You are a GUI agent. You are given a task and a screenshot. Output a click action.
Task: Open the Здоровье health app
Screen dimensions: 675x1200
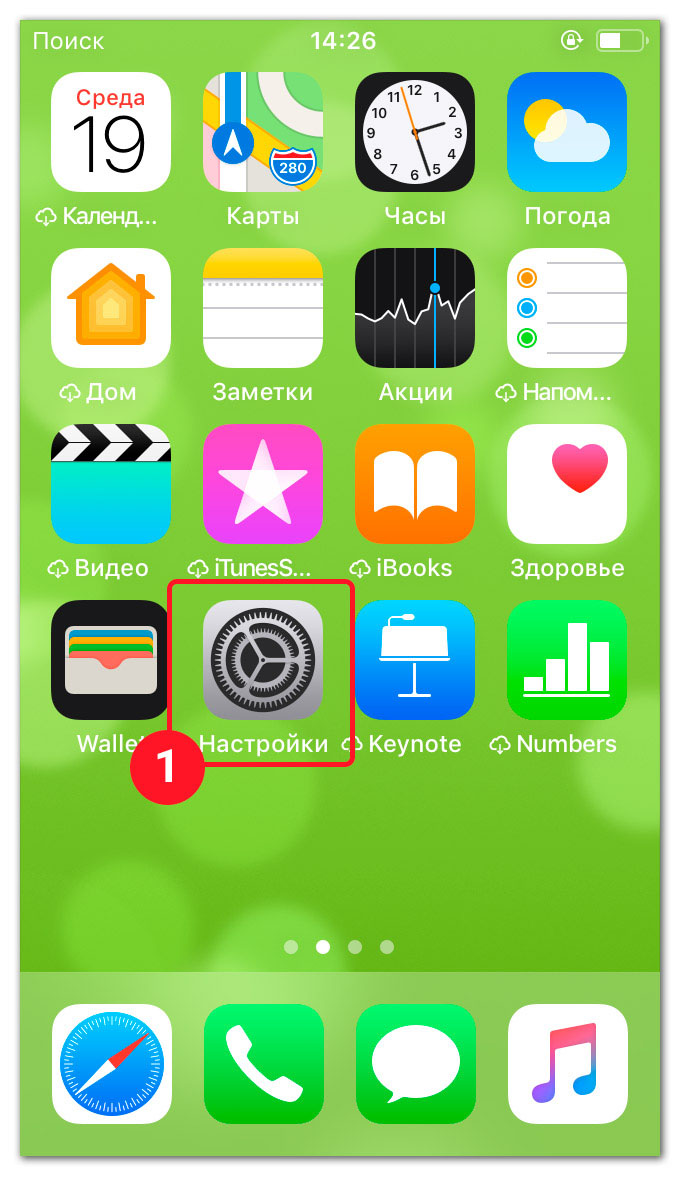click(567, 484)
